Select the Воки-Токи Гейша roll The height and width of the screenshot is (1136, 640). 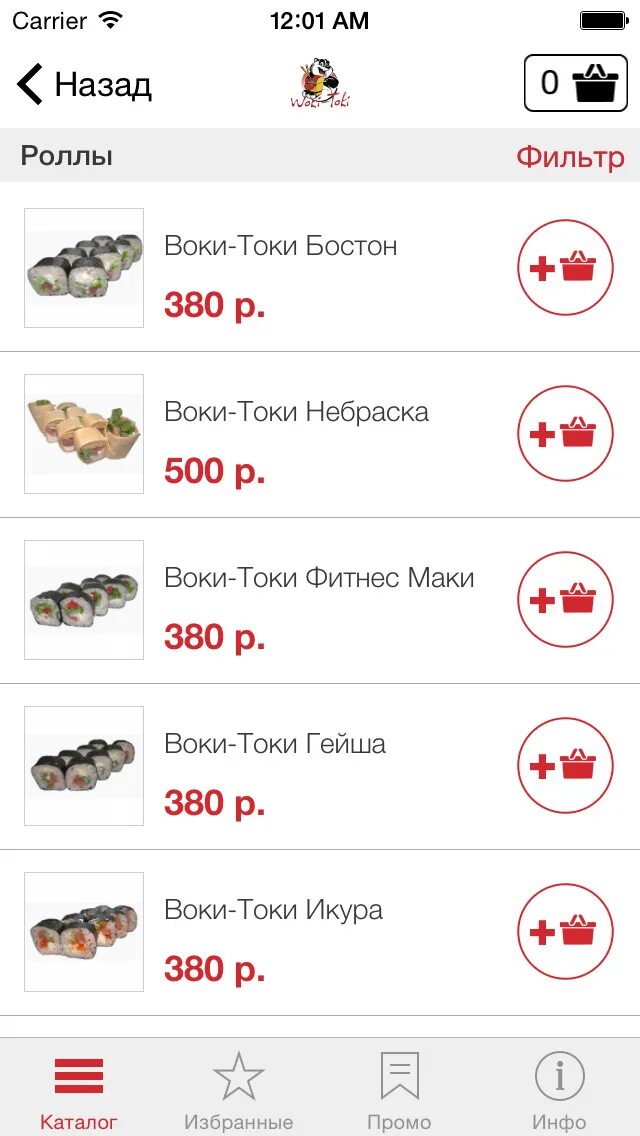[275, 744]
